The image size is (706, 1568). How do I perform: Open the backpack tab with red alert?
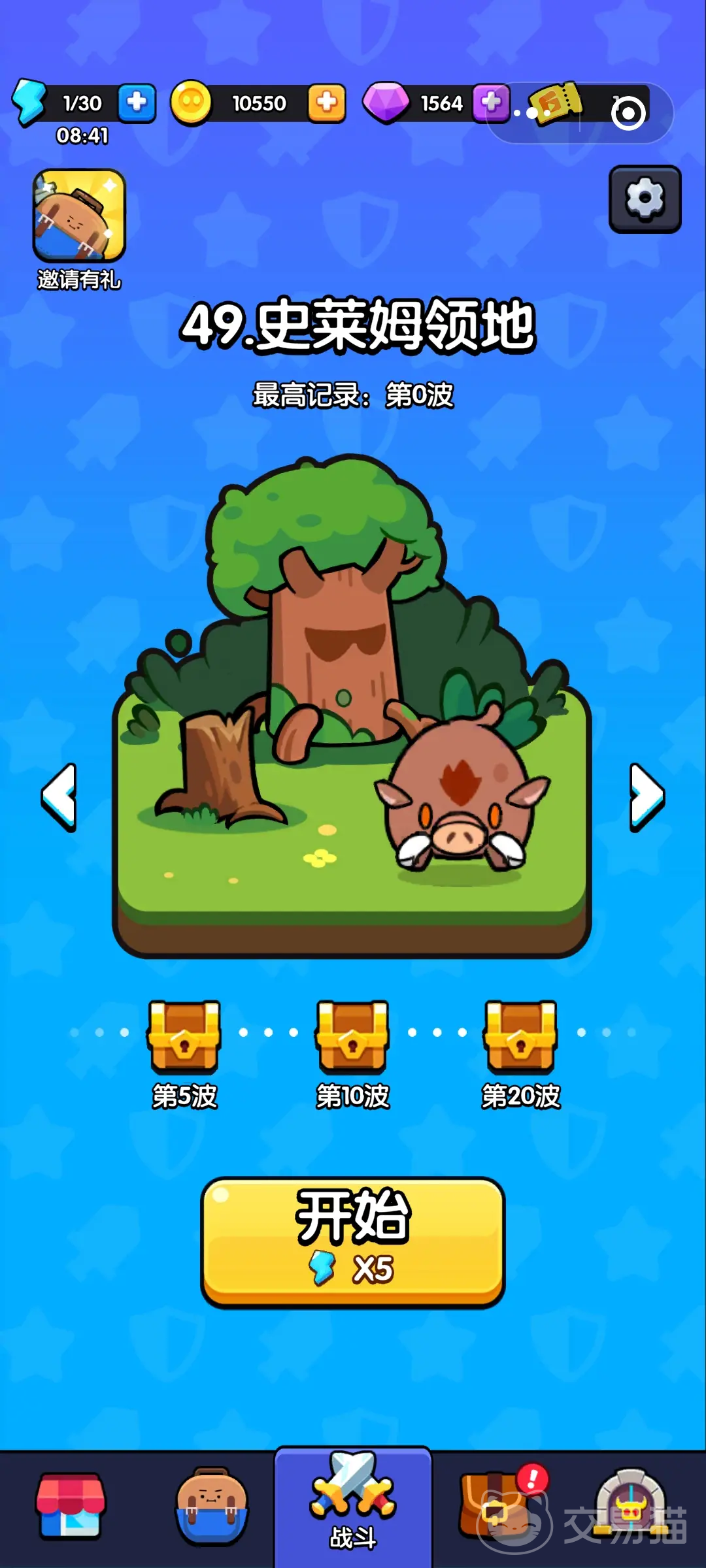494,1505
